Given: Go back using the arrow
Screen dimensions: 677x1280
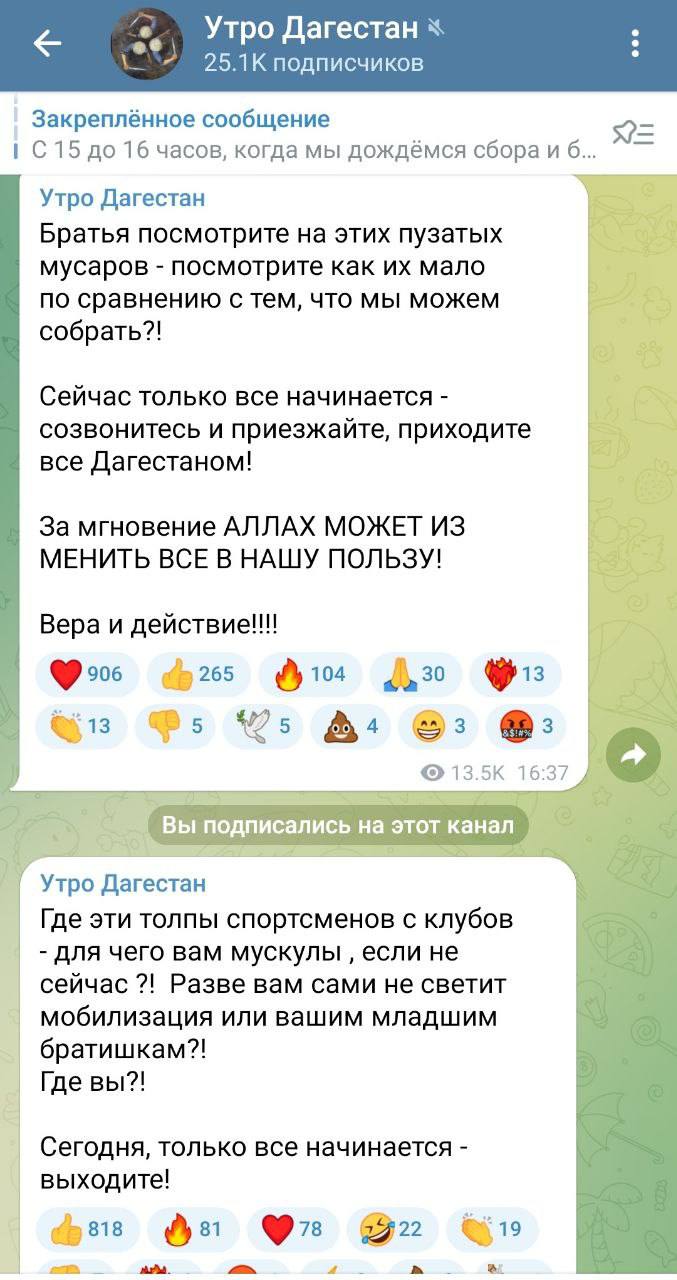Looking at the screenshot, I should pyautogui.click(x=47, y=43).
